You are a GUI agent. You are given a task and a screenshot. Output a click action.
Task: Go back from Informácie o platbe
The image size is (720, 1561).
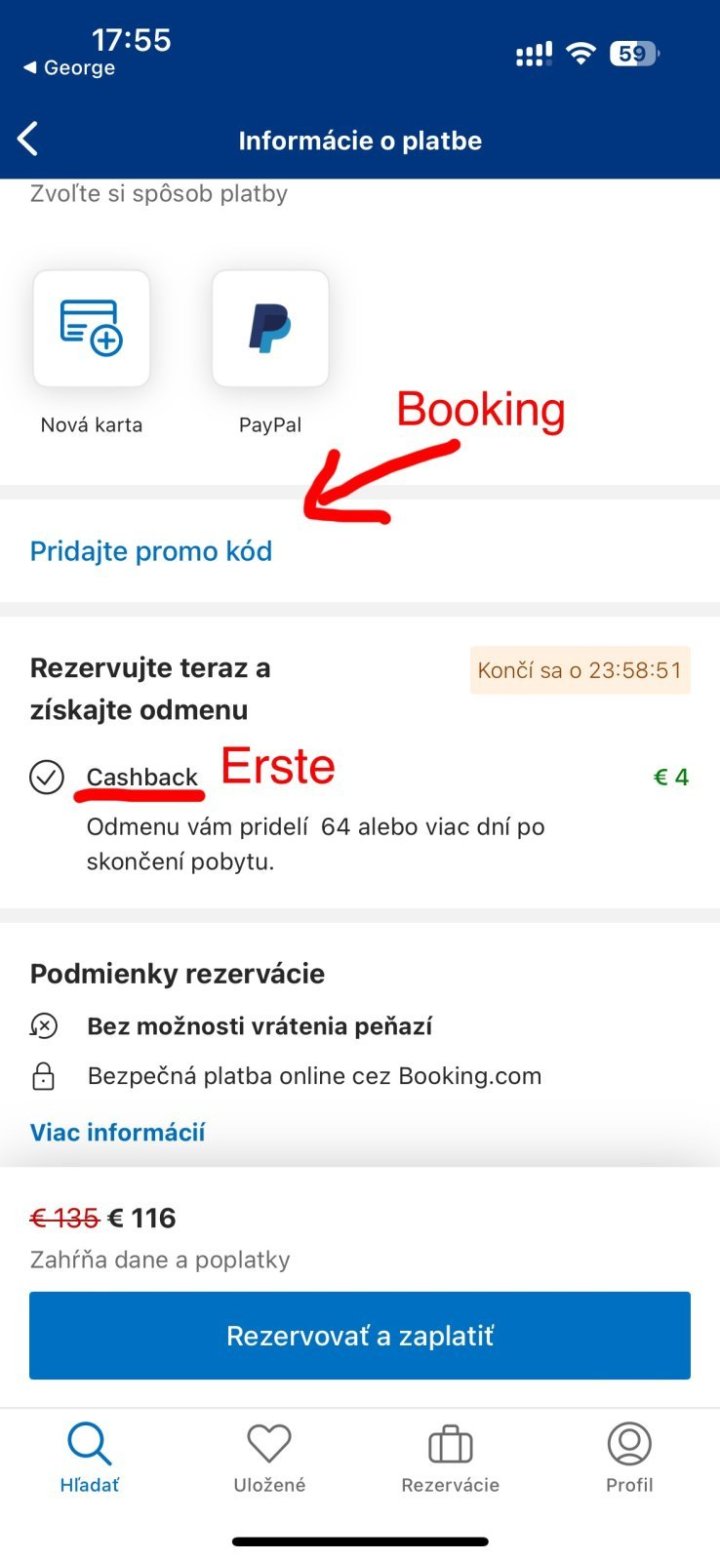[28, 140]
